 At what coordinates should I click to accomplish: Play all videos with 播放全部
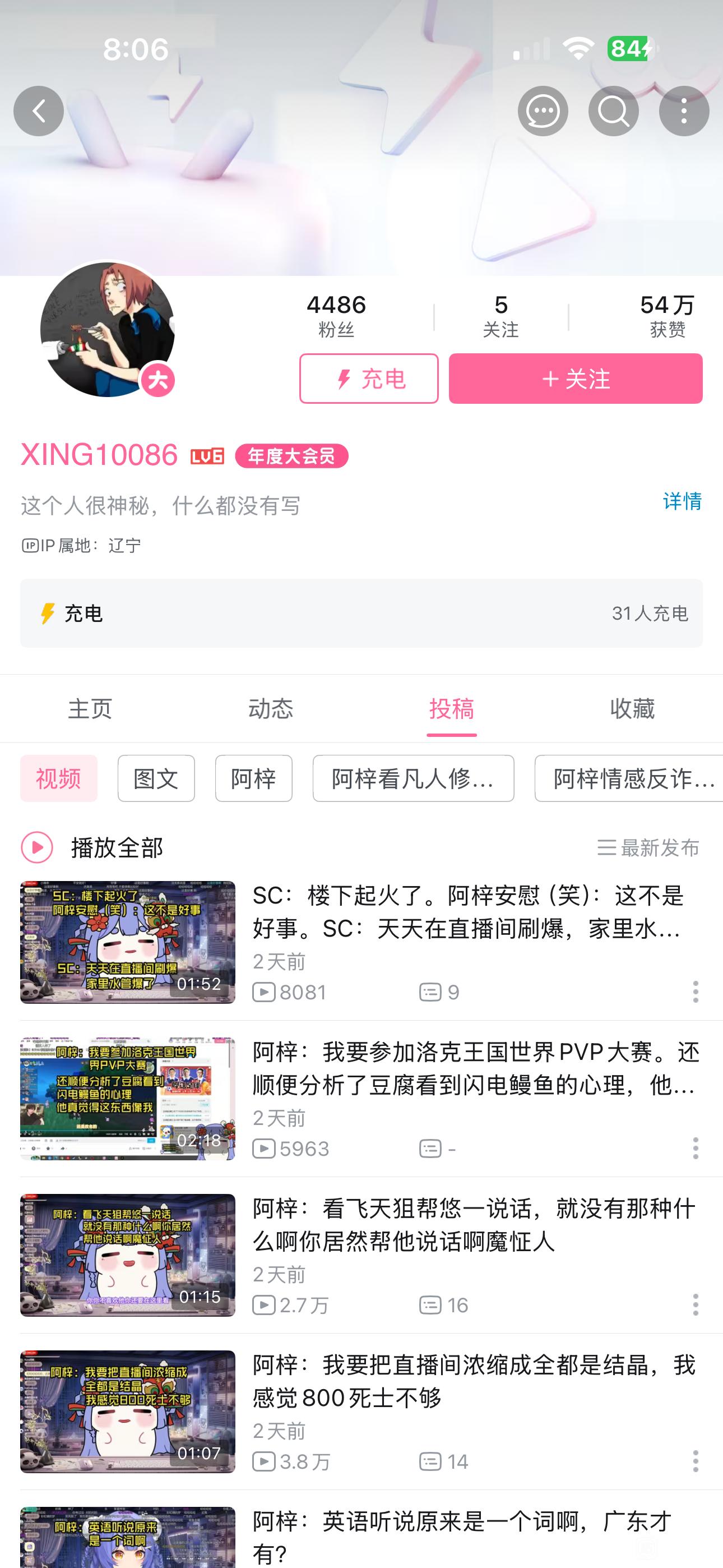pyautogui.click(x=92, y=847)
